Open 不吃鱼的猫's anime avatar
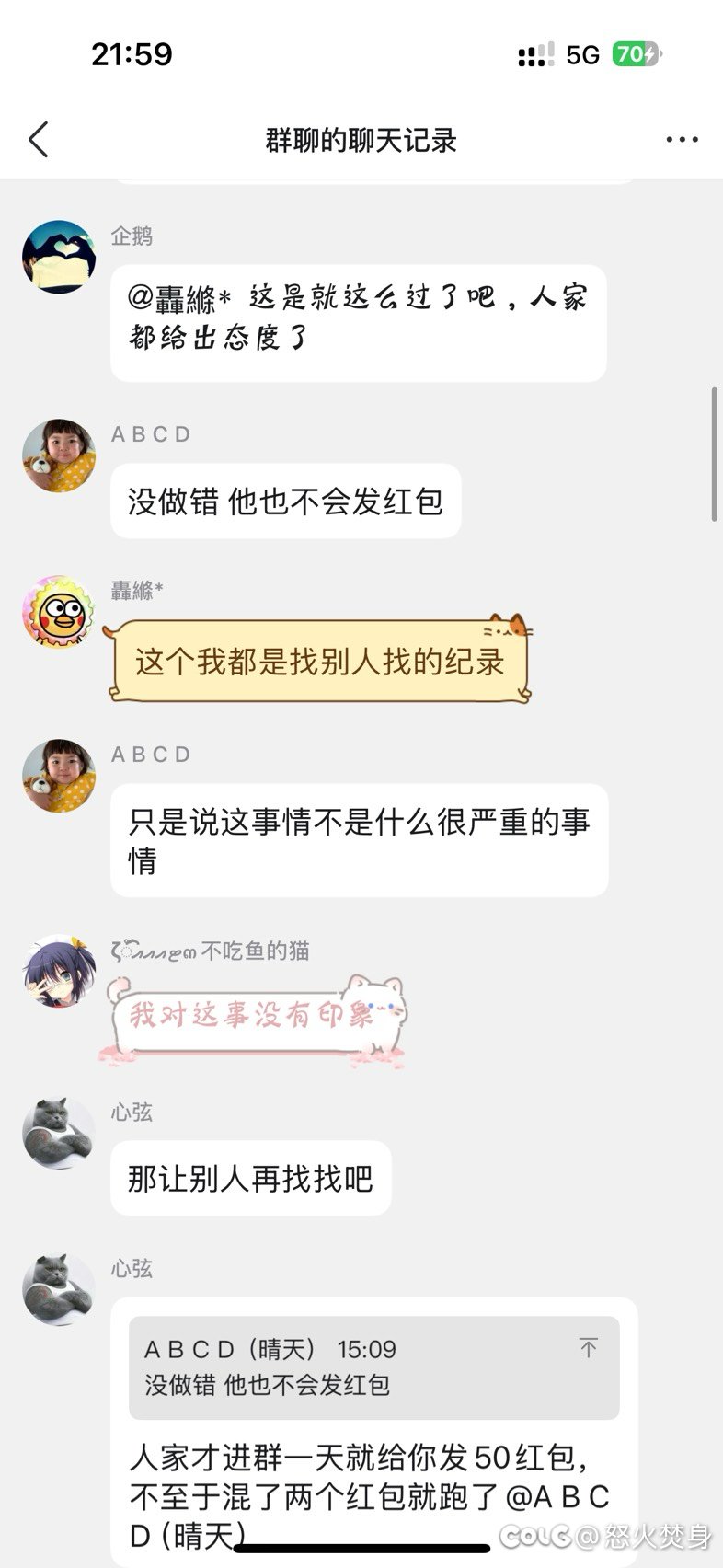Screen dimensions: 723x1568 pyautogui.click(x=59, y=972)
